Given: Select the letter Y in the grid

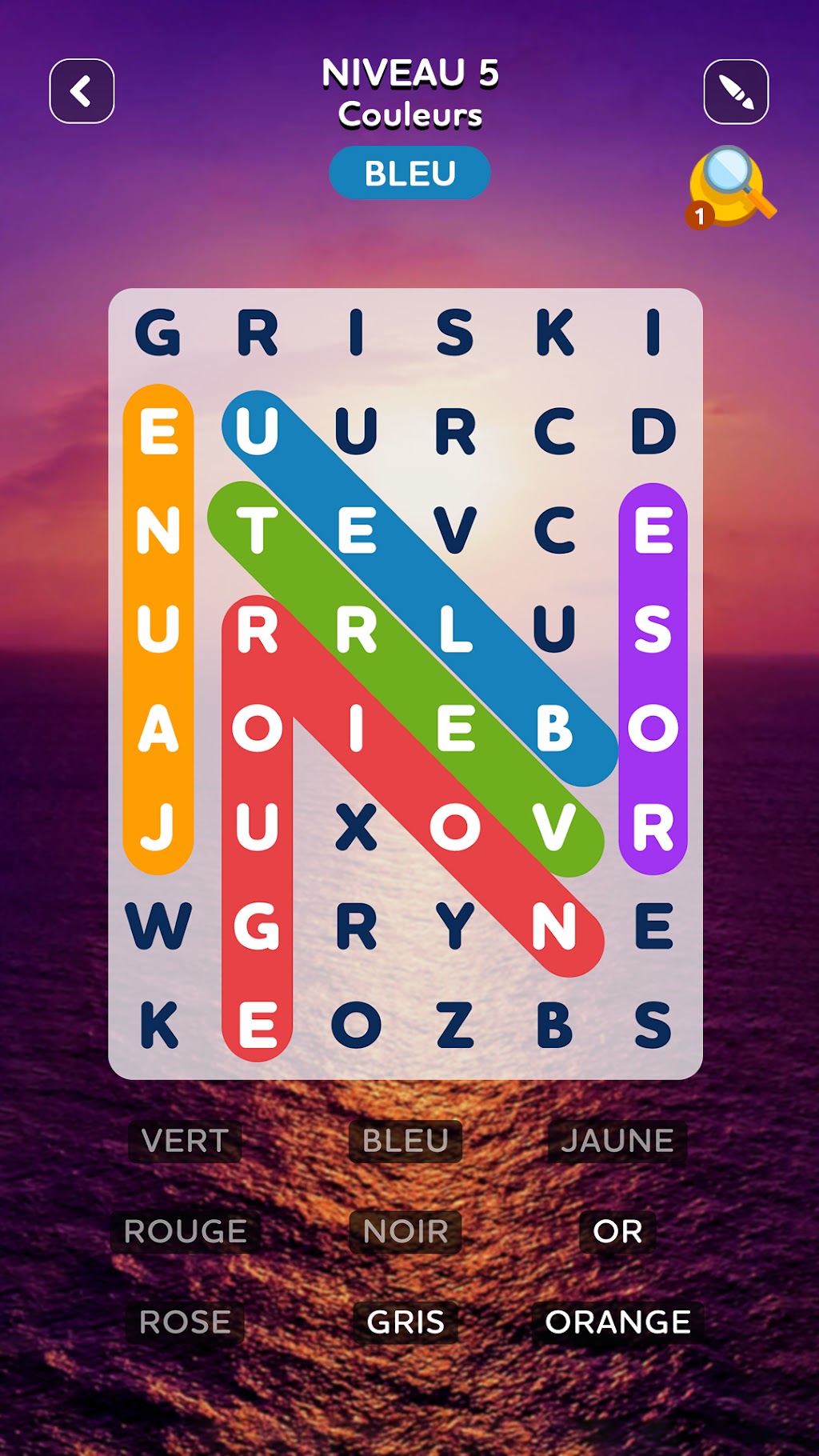Looking at the screenshot, I should tap(455, 926).
